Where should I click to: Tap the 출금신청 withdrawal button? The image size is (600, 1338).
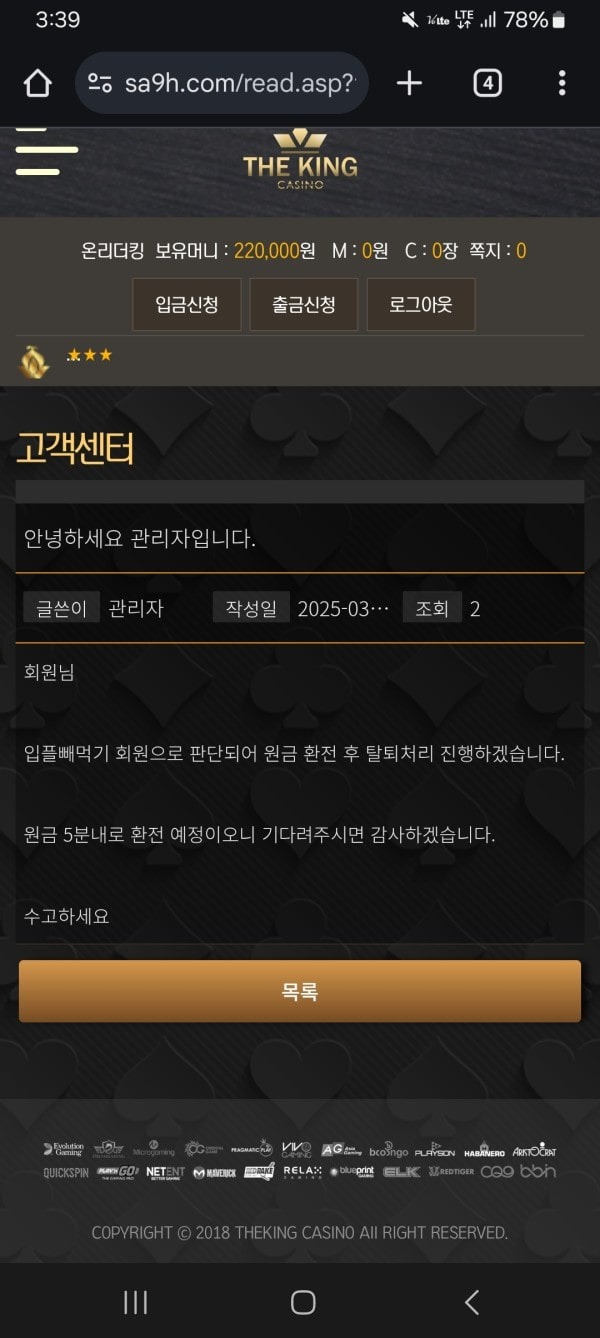(303, 305)
